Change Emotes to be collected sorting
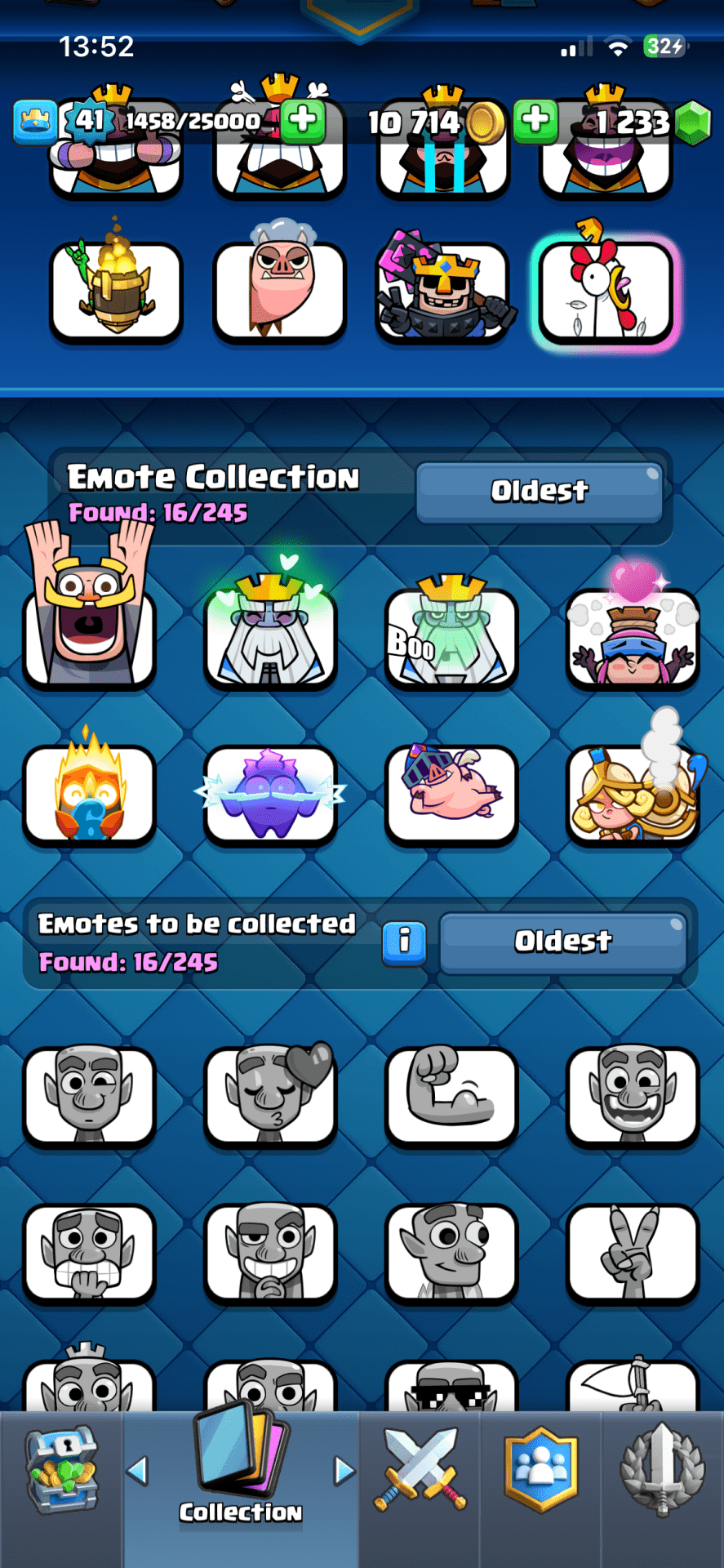The image size is (724, 1568). pyautogui.click(x=562, y=942)
